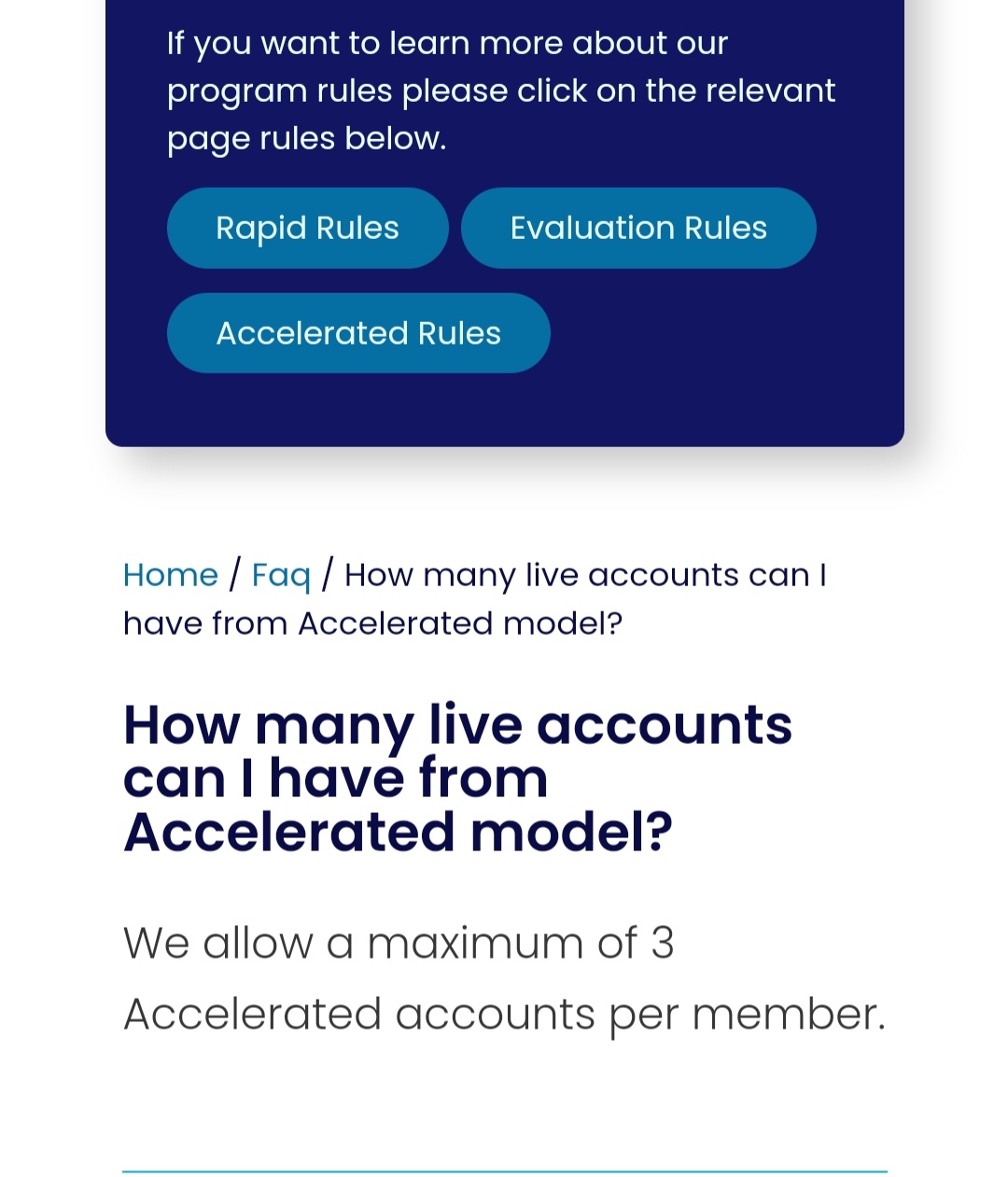Image resolution: width=1008 pixels, height=1177 pixels.
Task: Open the Evaluation Rules page
Action: pos(638,229)
